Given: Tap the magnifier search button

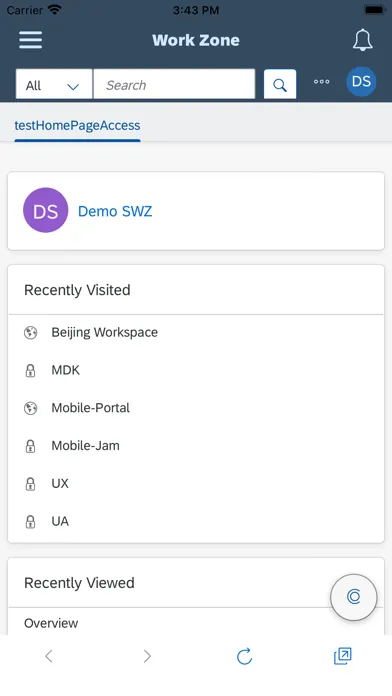Looking at the screenshot, I should click(x=280, y=84).
